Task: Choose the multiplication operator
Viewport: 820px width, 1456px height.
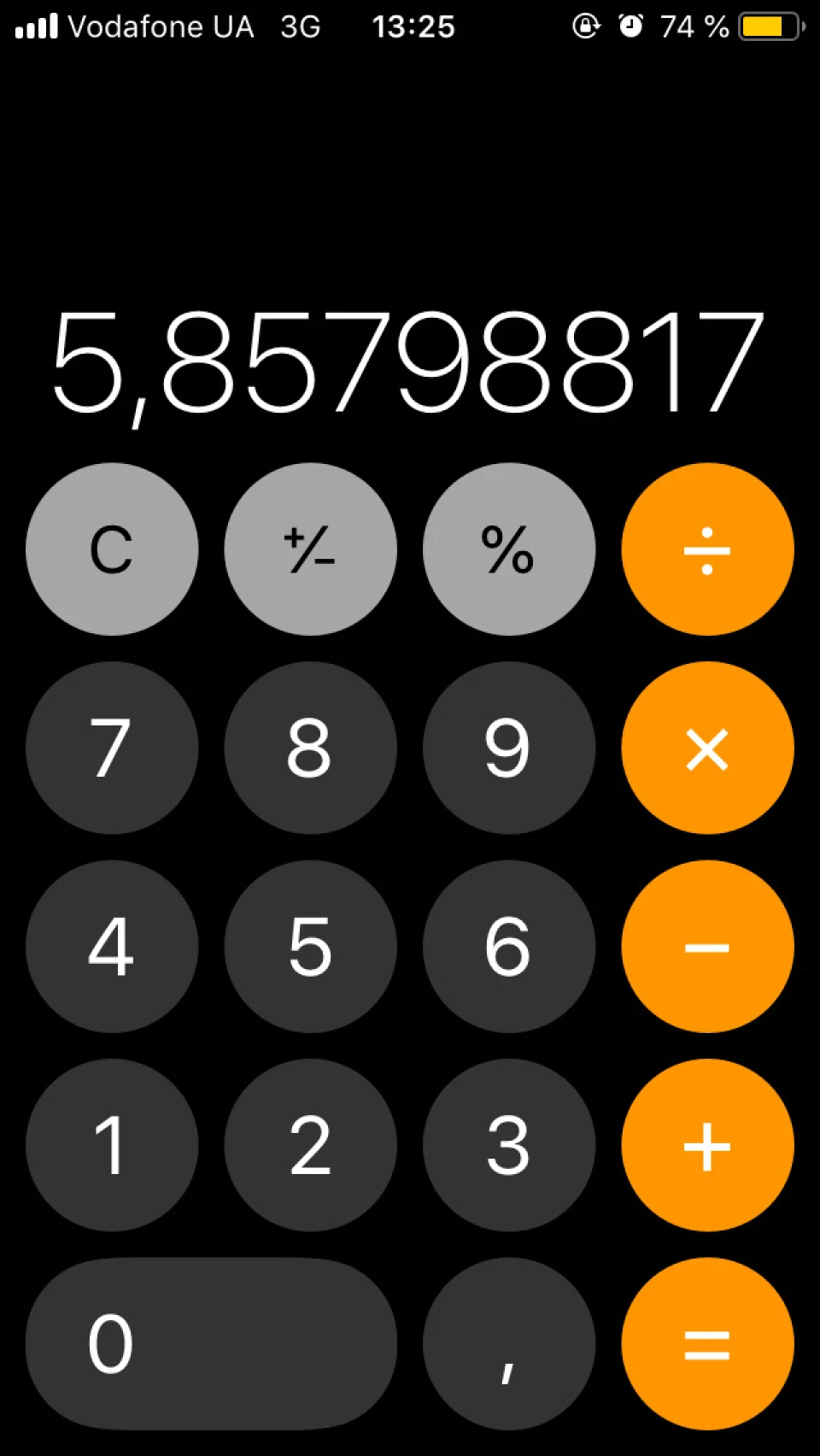Action: (707, 748)
